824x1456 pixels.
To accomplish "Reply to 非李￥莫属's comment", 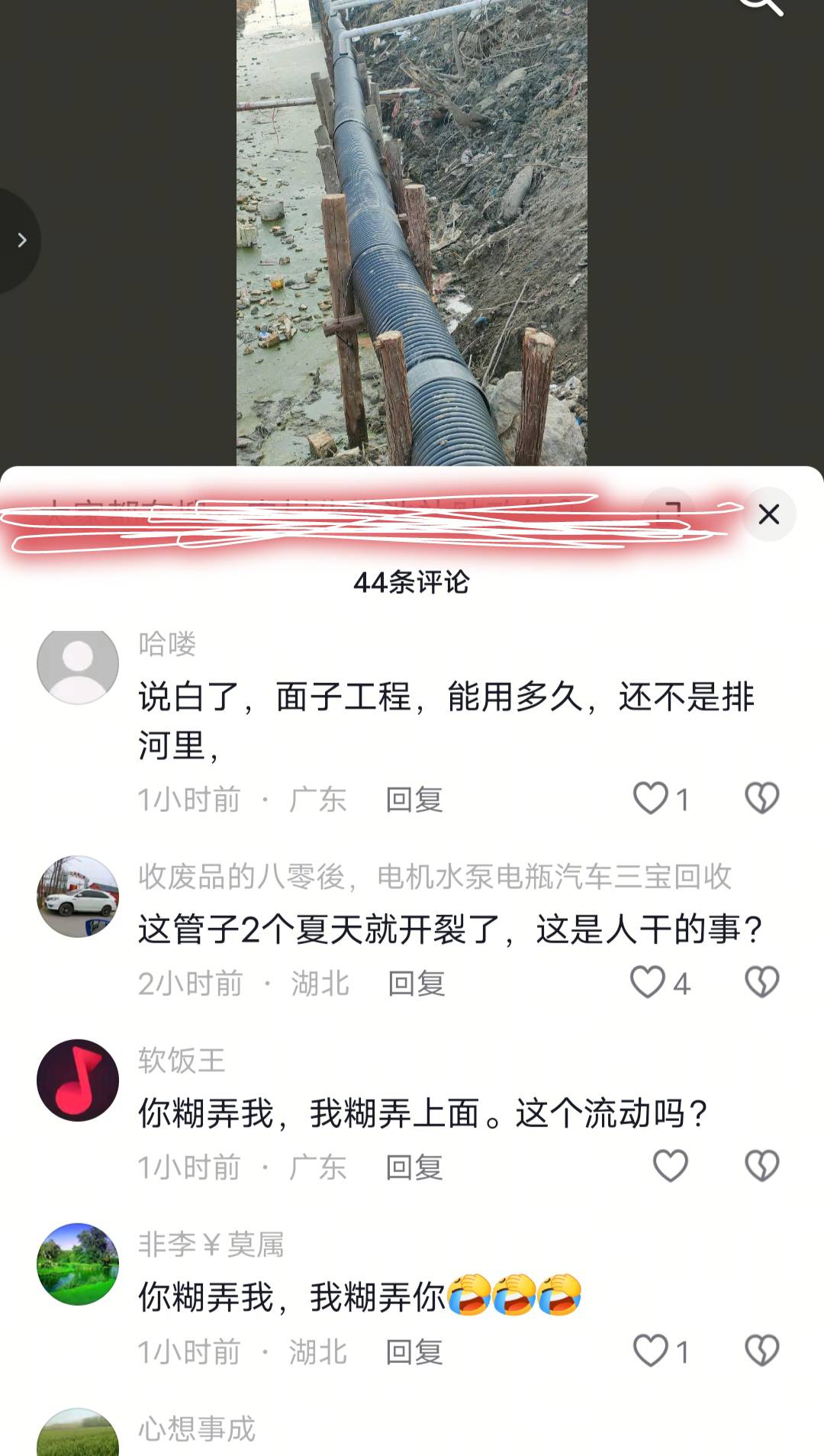I will click(x=414, y=1352).
